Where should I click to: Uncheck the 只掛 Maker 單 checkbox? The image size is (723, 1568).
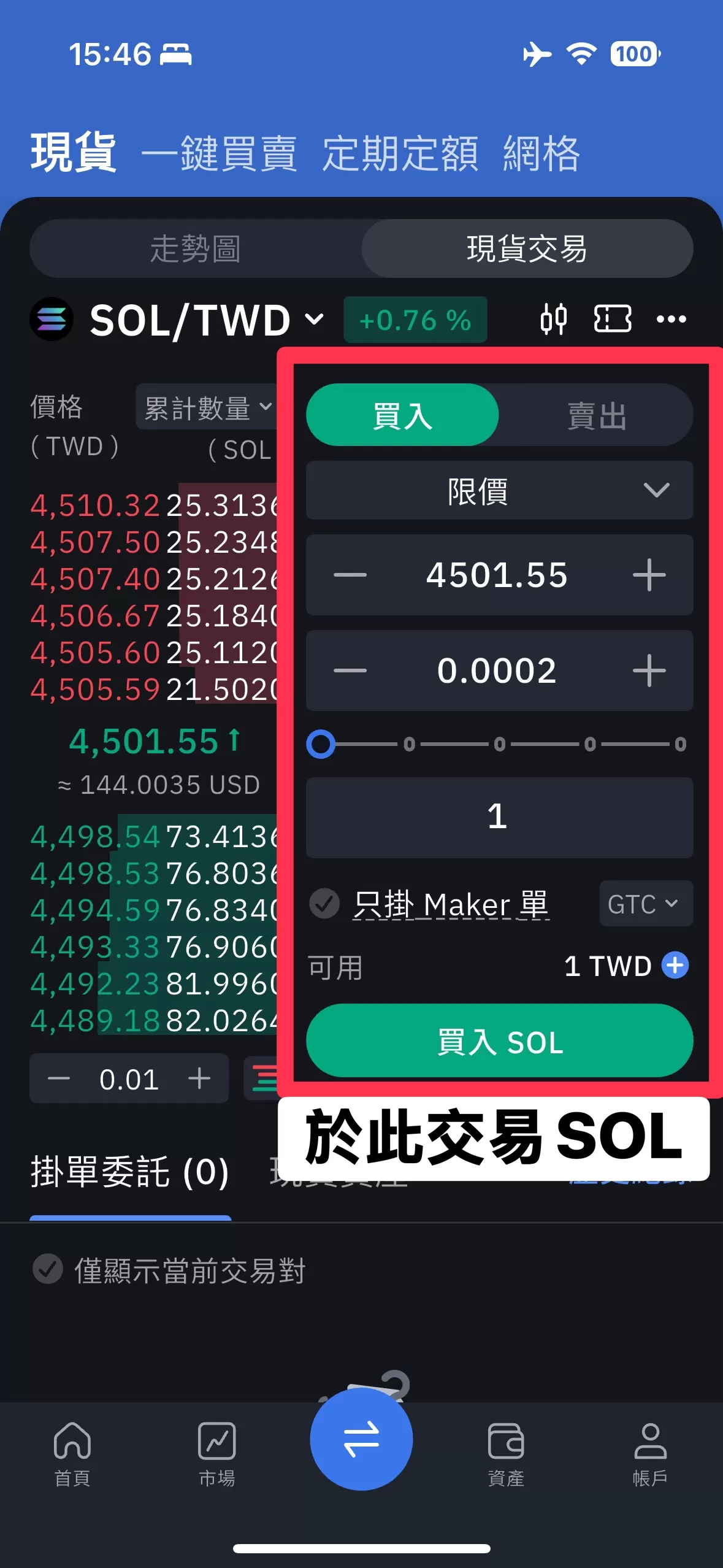[x=324, y=904]
